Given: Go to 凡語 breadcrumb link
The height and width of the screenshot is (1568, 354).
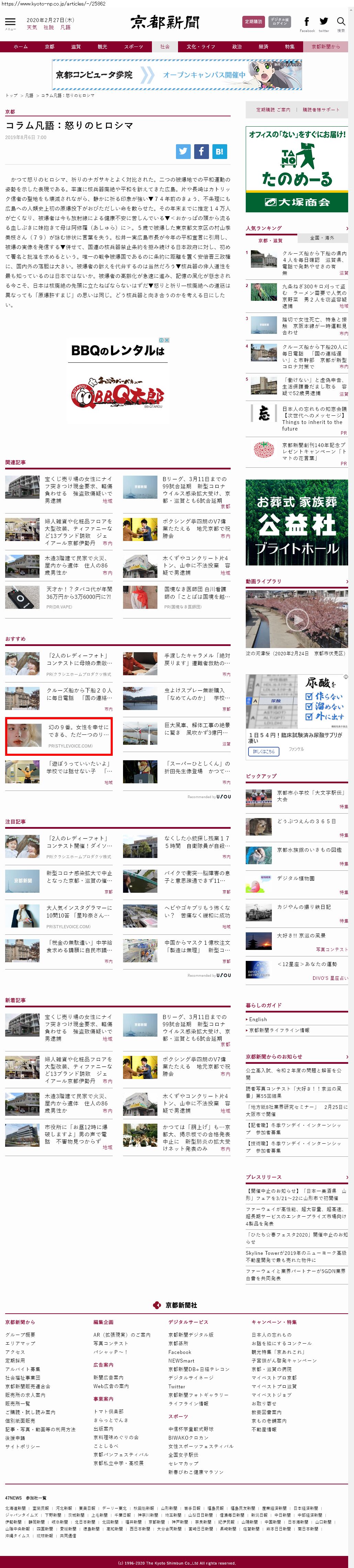Looking at the screenshot, I should [29, 96].
